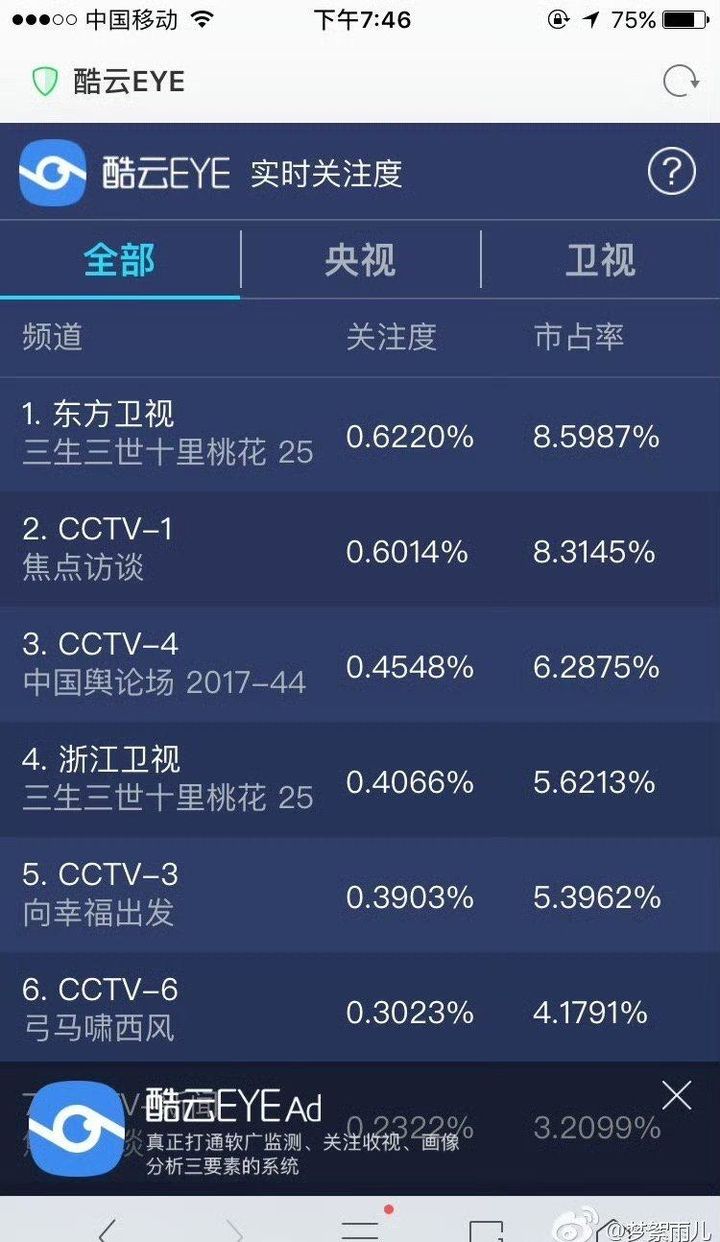
Task: Open the CCTV-1 焦点访谈 row
Action: click(360, 550)
